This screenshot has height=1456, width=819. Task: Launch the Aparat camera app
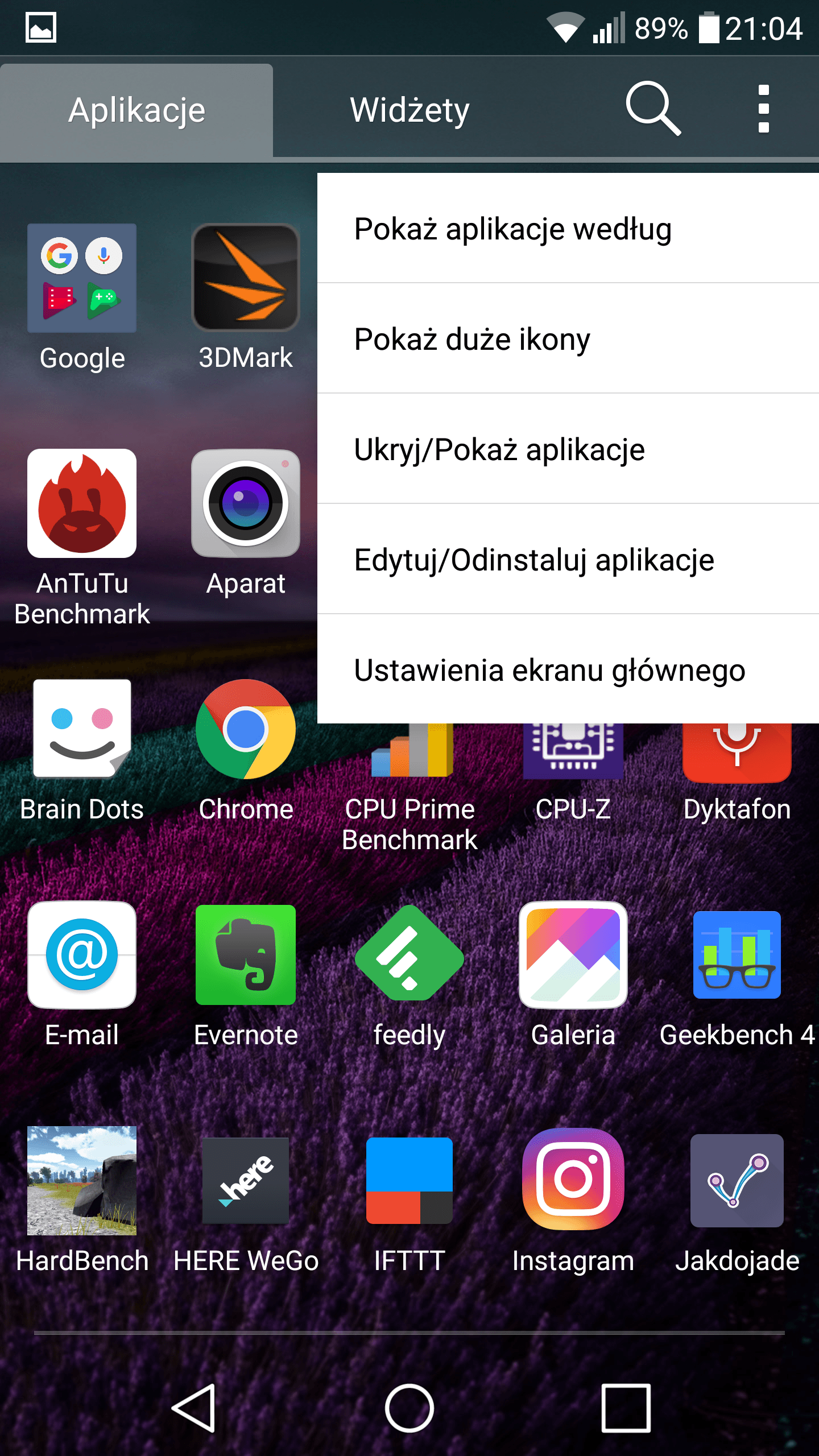[246, 522]
